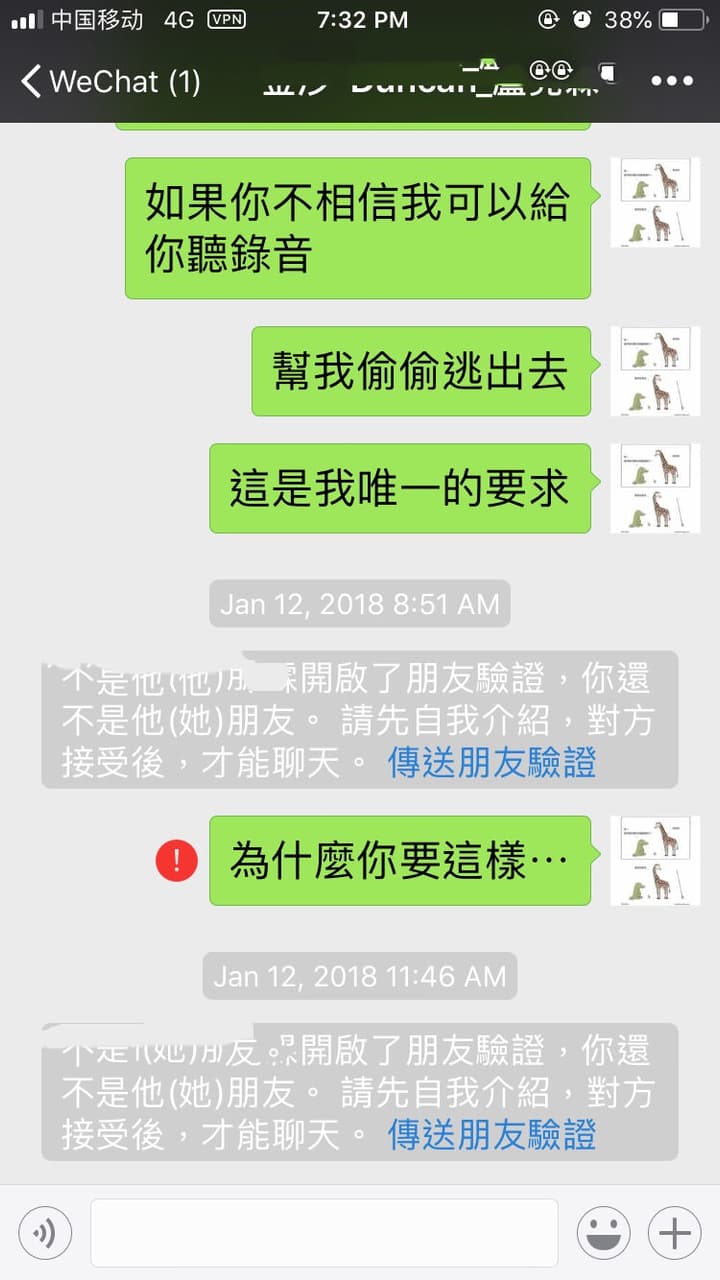
Task: Open the avatar next to 為什麼你要這樣 message
Action: click(655, 861)
